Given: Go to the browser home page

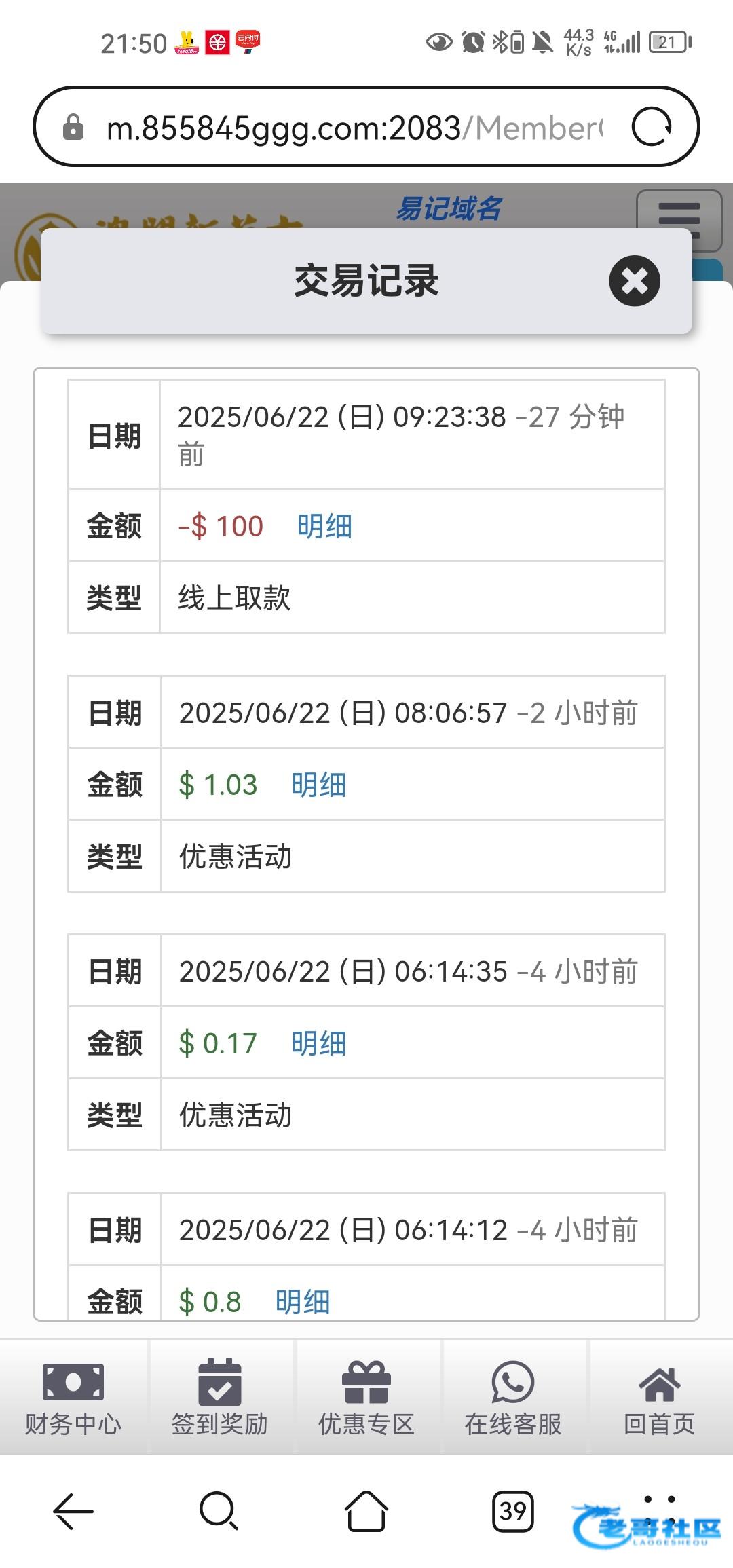Looking at the screenshot, I should [x=366, y=1511].
